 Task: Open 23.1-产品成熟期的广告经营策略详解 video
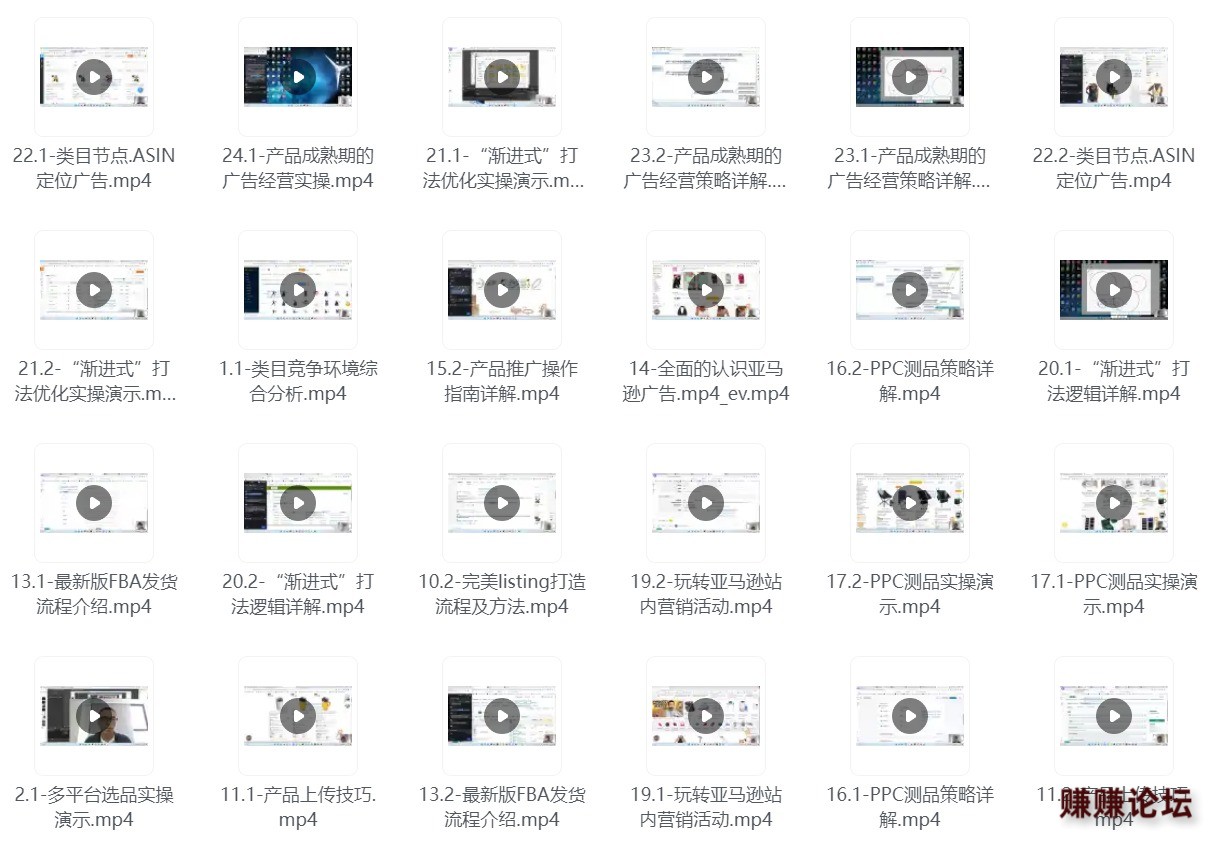pyautogui.click(x=910, y=77)
